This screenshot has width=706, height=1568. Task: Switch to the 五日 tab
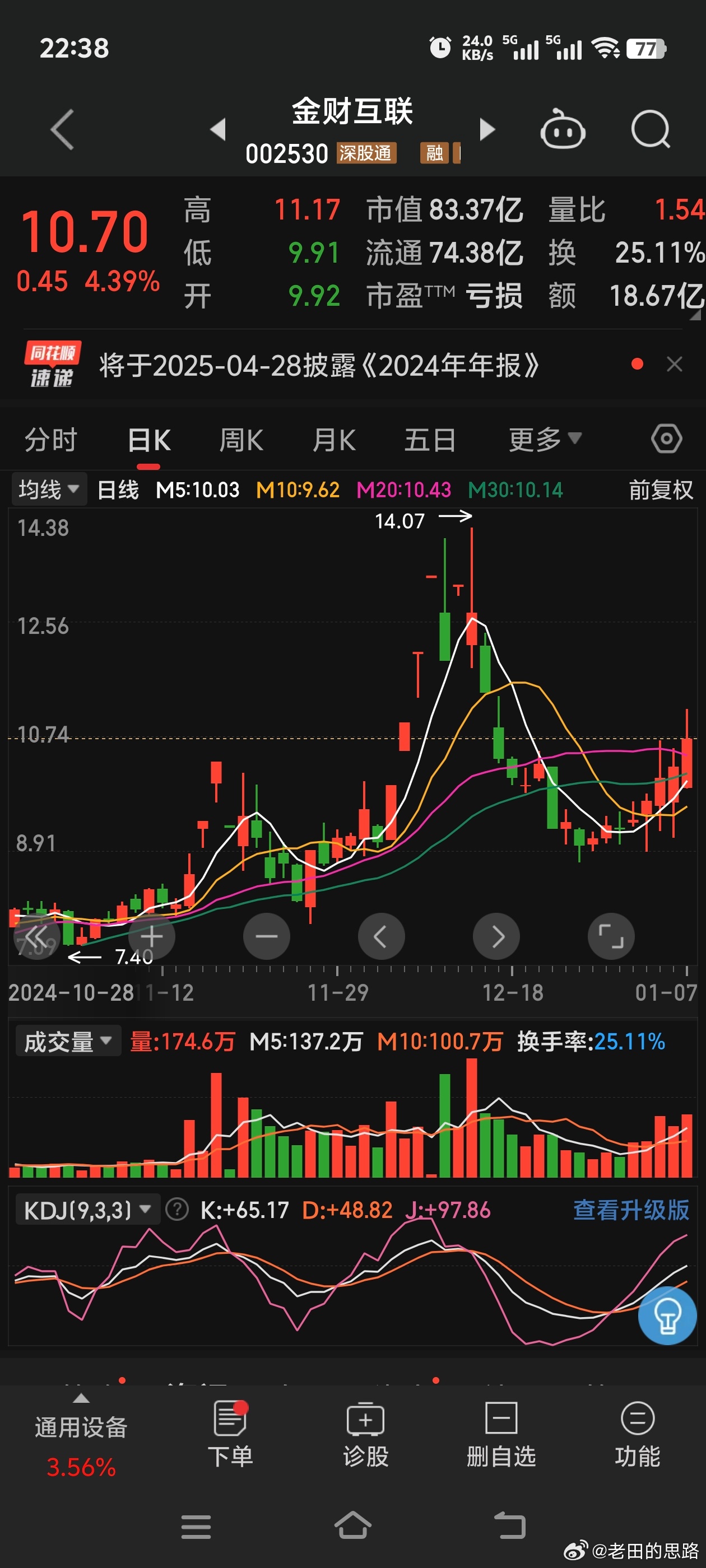(430, 440)
